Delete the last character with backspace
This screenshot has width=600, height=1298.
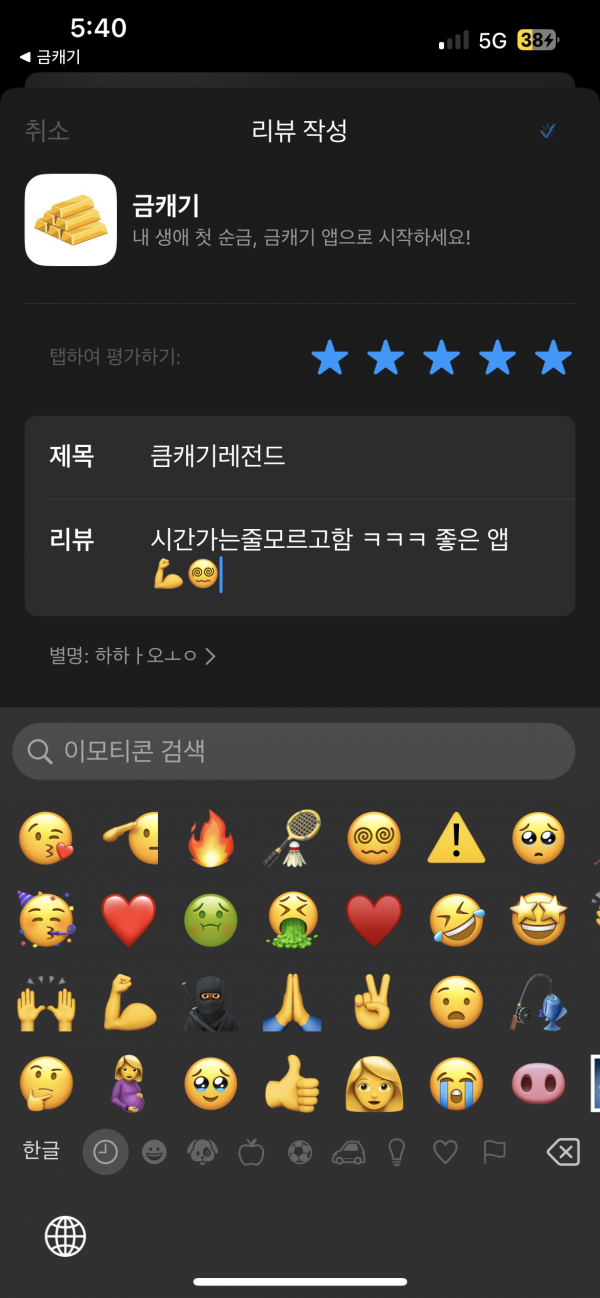tap(563, 1152)
